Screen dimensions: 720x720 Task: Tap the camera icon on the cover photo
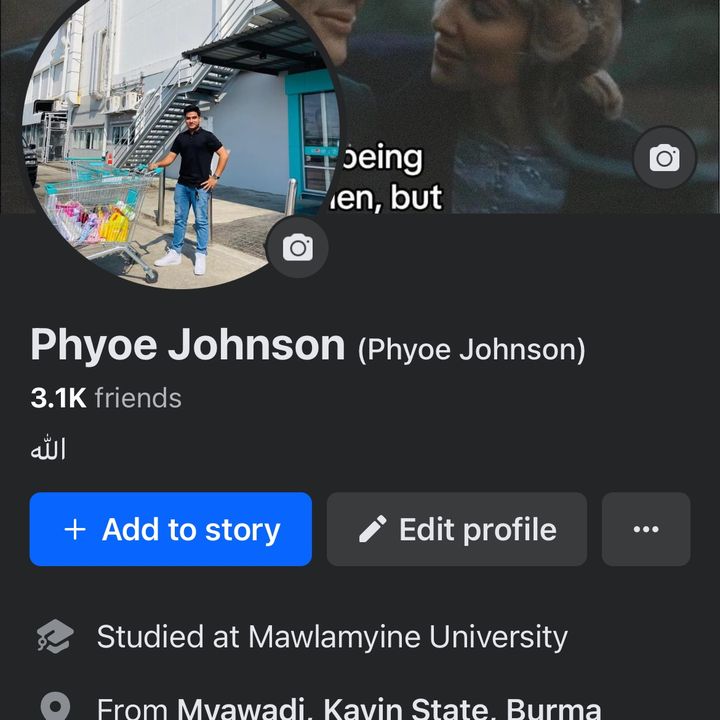[x=664, y=158]
